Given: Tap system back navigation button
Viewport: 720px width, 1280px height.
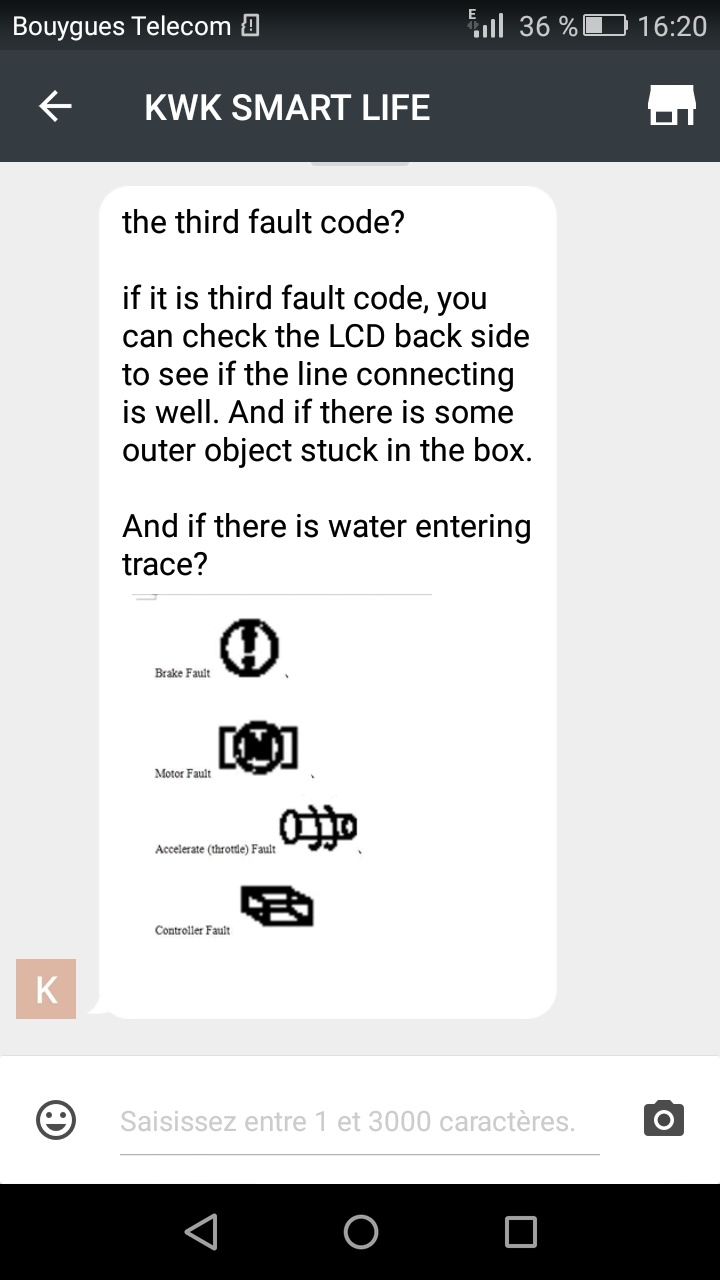Looking at the screenshot, I should [x=201, y=1232].
